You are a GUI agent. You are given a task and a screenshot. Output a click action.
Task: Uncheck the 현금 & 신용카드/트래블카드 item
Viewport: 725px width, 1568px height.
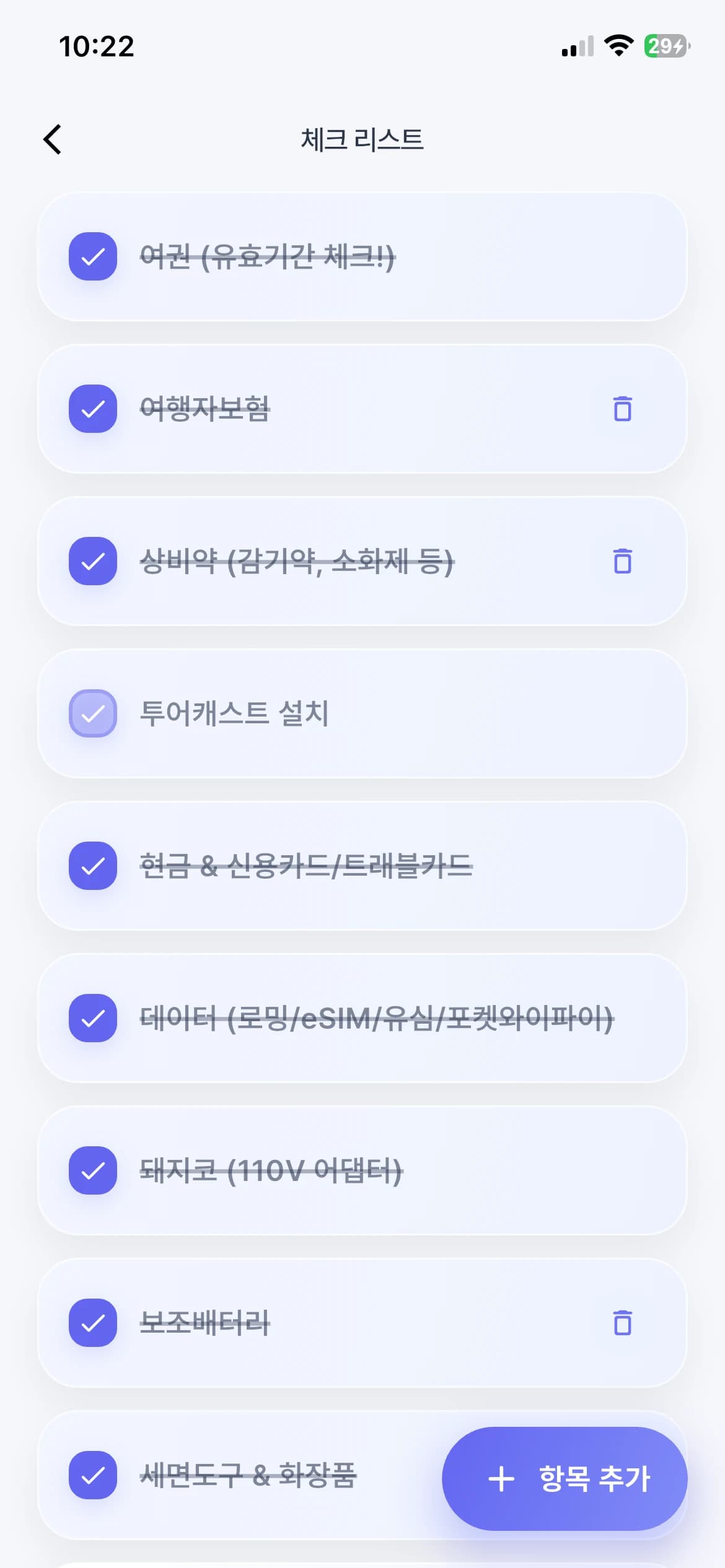(92, 867)
